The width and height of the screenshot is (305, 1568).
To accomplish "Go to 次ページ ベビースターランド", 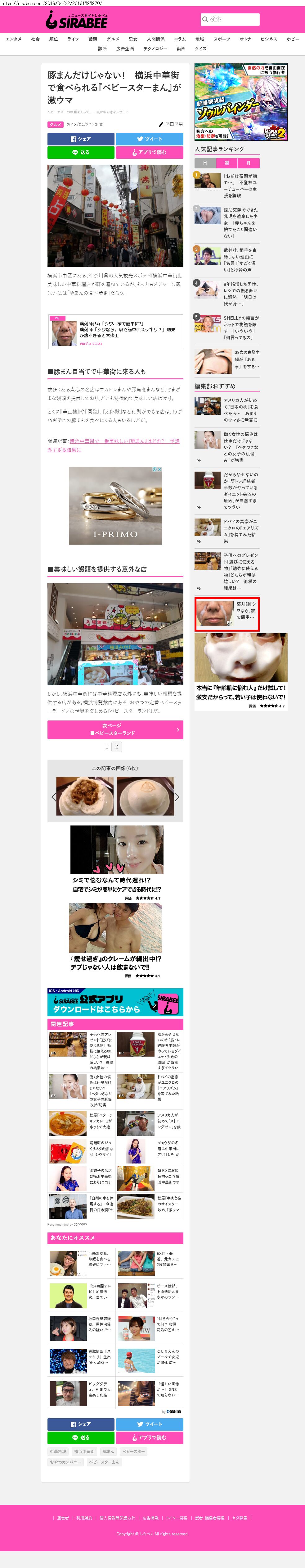I will [115, 729].
